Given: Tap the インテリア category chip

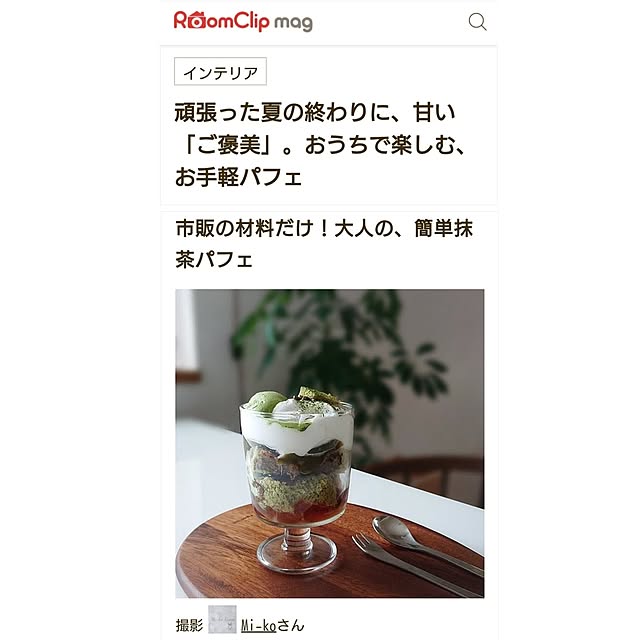Looking at the screenshot, I should 220,72.
